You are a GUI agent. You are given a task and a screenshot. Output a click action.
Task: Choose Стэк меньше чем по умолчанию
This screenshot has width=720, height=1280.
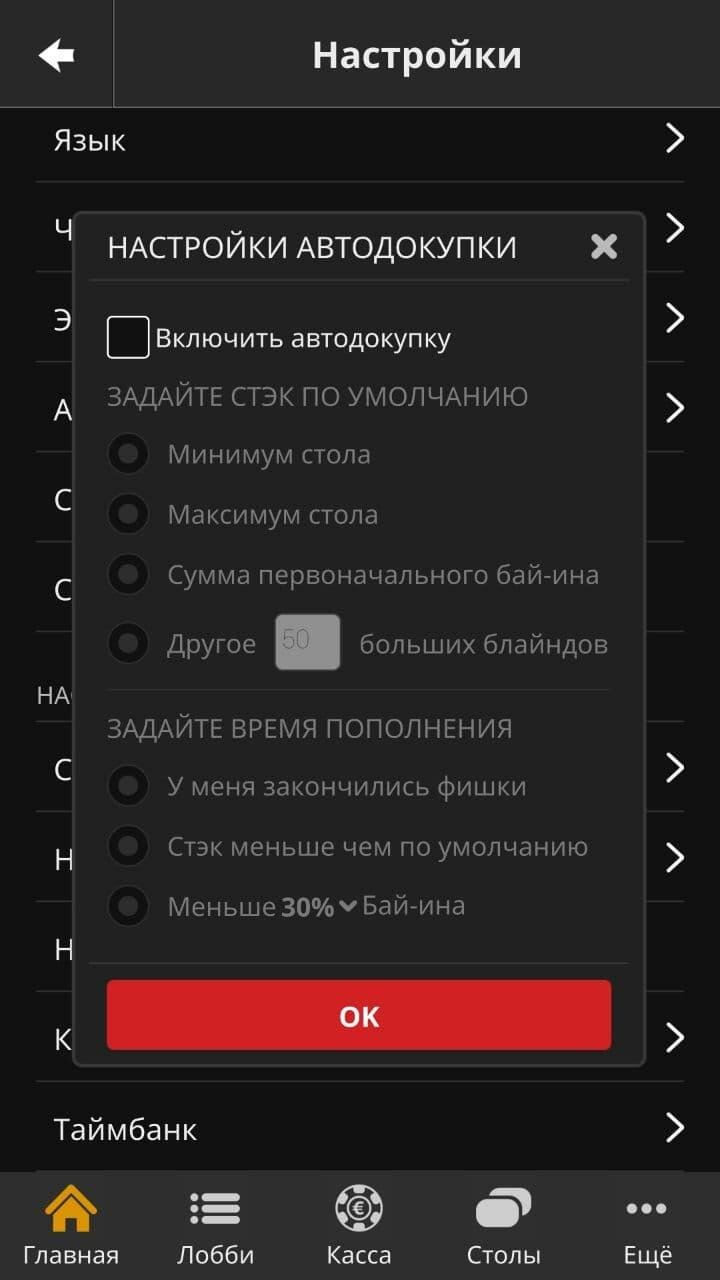[128, 847]
